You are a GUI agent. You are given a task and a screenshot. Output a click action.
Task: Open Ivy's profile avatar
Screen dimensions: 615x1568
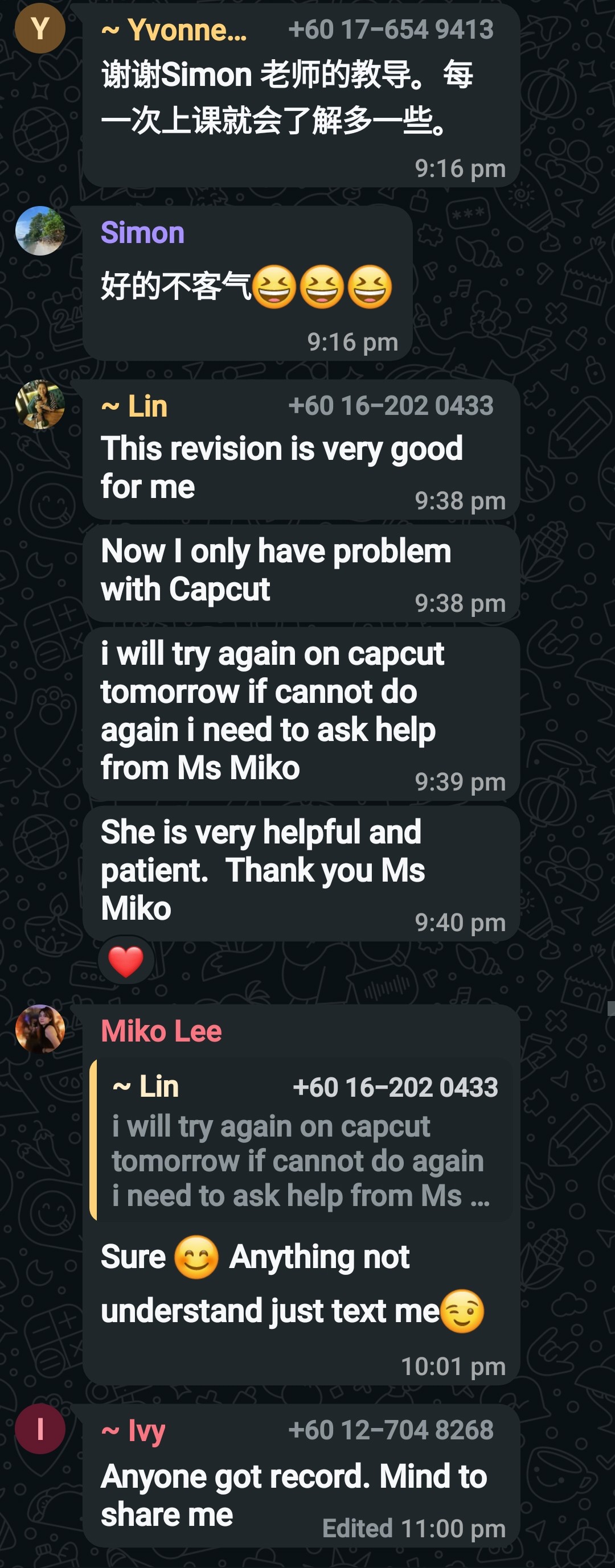coord(40,1429)
